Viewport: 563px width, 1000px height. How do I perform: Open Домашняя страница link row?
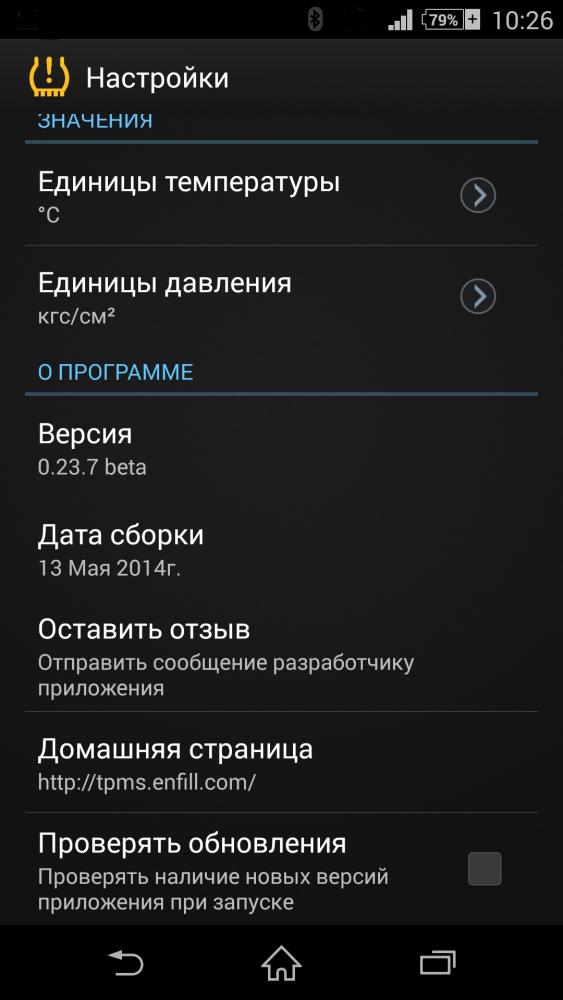point(281,763)
